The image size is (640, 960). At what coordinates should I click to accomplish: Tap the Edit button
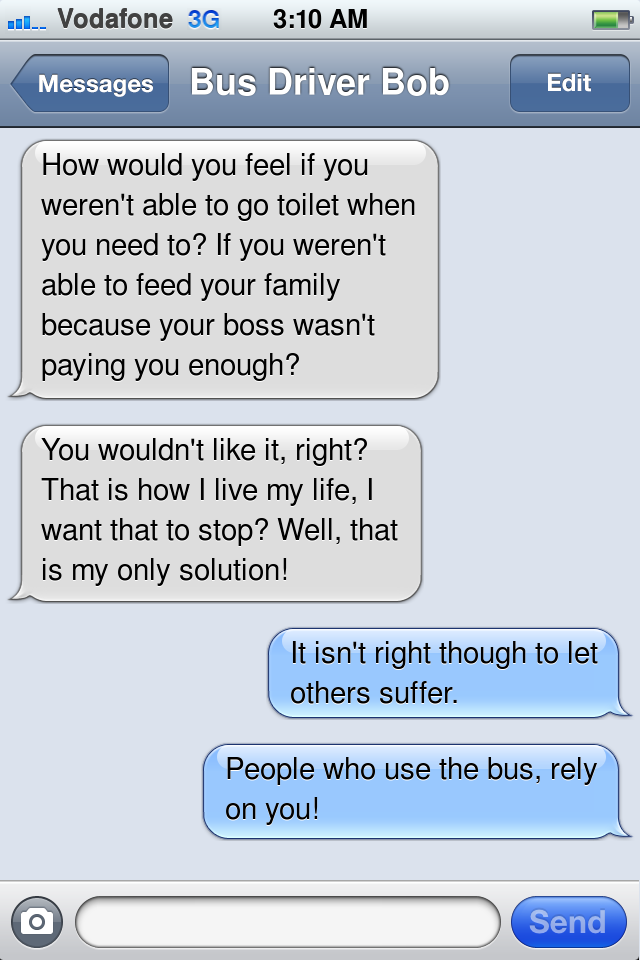[x=568, y=84]
